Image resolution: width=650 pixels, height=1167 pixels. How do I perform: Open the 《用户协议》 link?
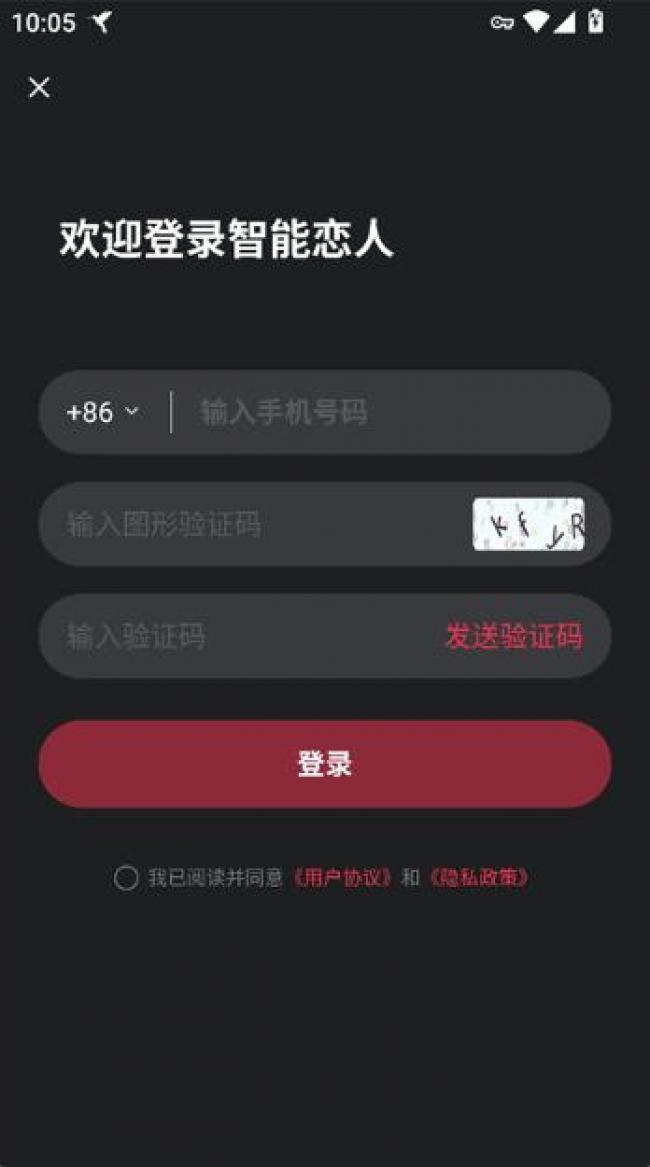tap(343, 878)
